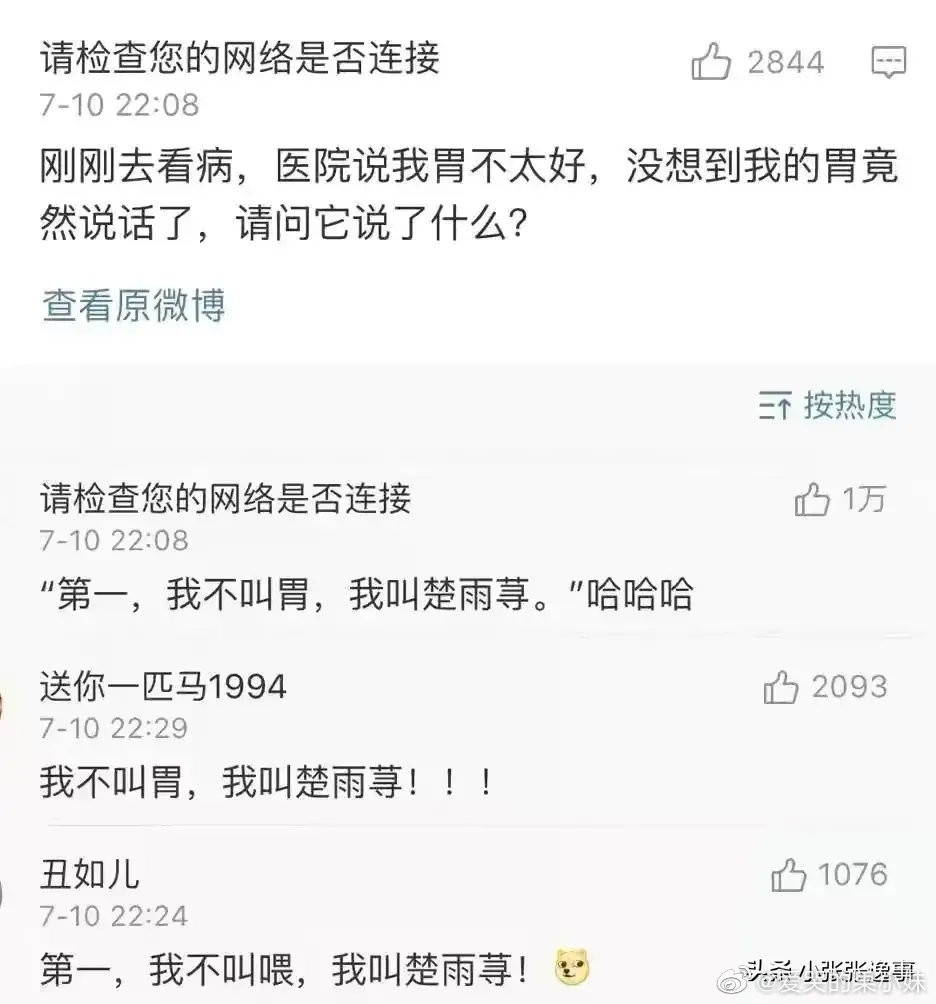Open 丑如儿's profile
The width and height of the screenshot is (936, 1004).
pyautogui.click(x=89, y=875)
